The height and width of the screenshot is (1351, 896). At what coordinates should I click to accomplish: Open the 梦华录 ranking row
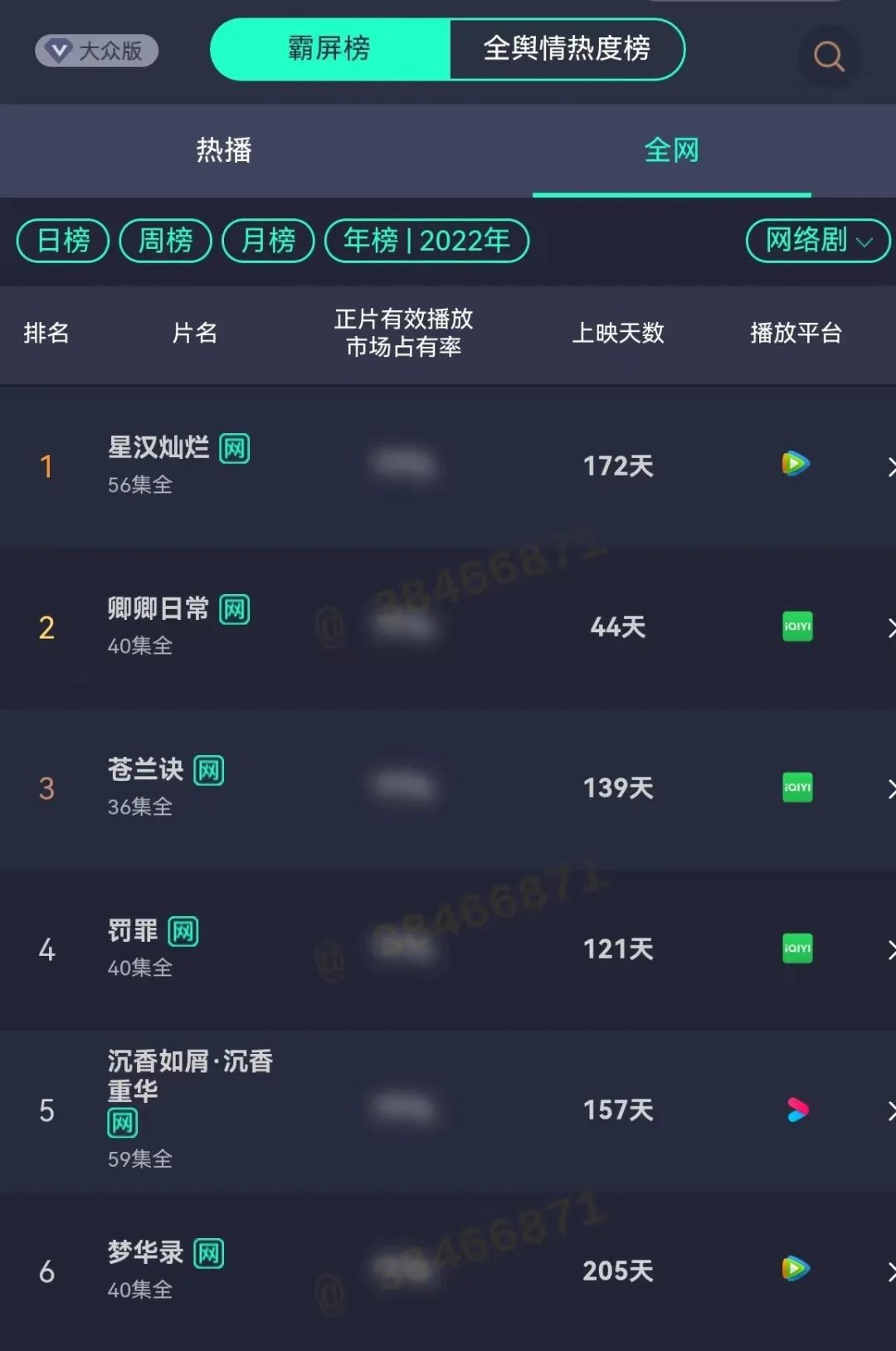[448, 1271]
